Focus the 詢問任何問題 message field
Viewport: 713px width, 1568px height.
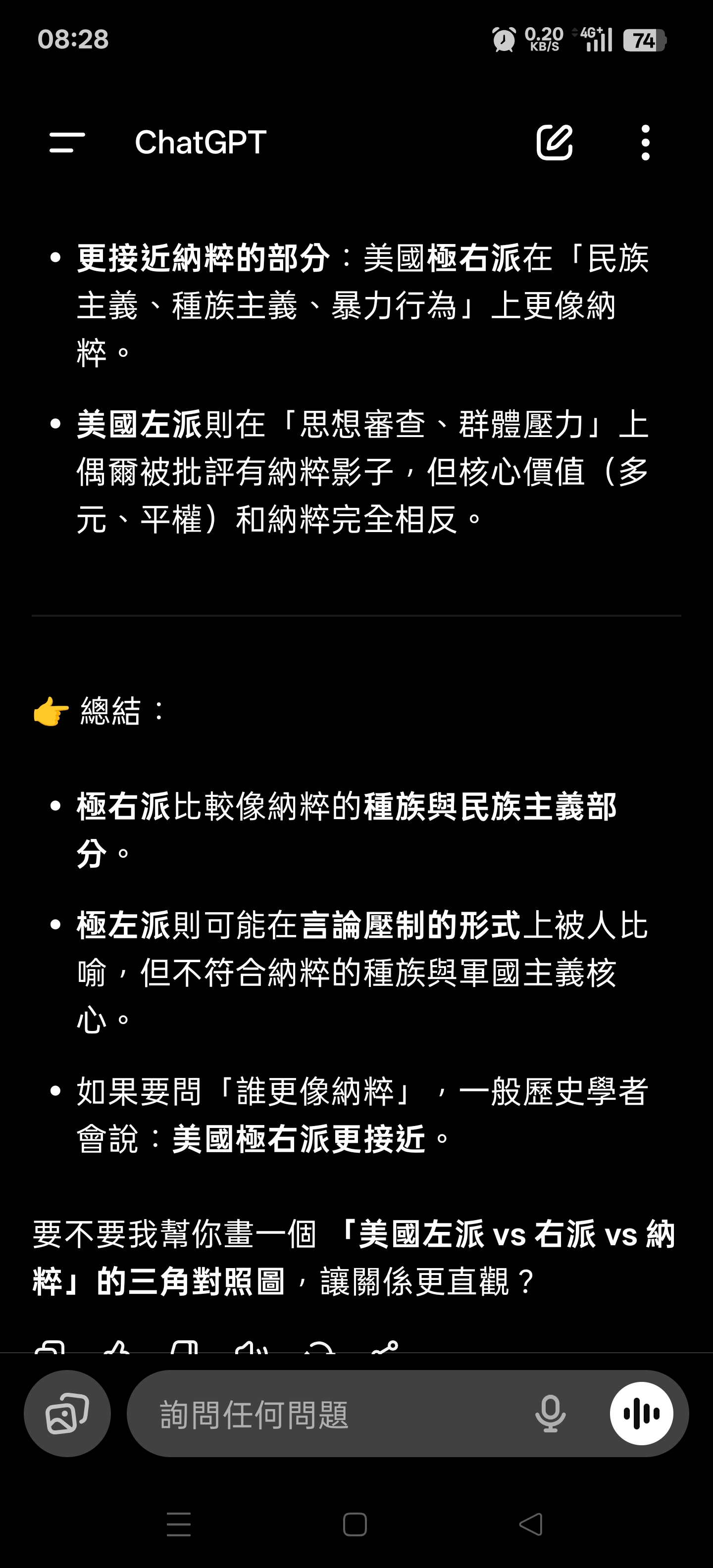click(329, 1414)
